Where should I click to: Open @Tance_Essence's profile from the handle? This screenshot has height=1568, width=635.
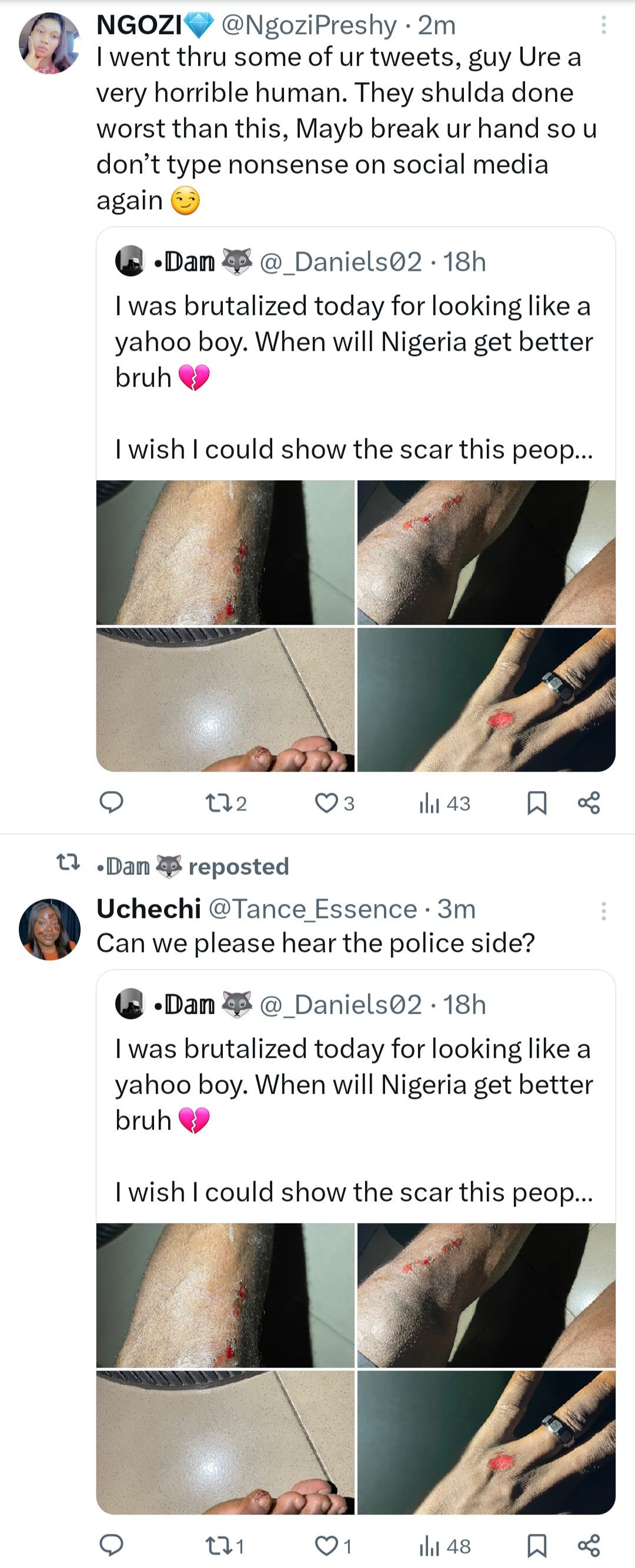[313, 909]
